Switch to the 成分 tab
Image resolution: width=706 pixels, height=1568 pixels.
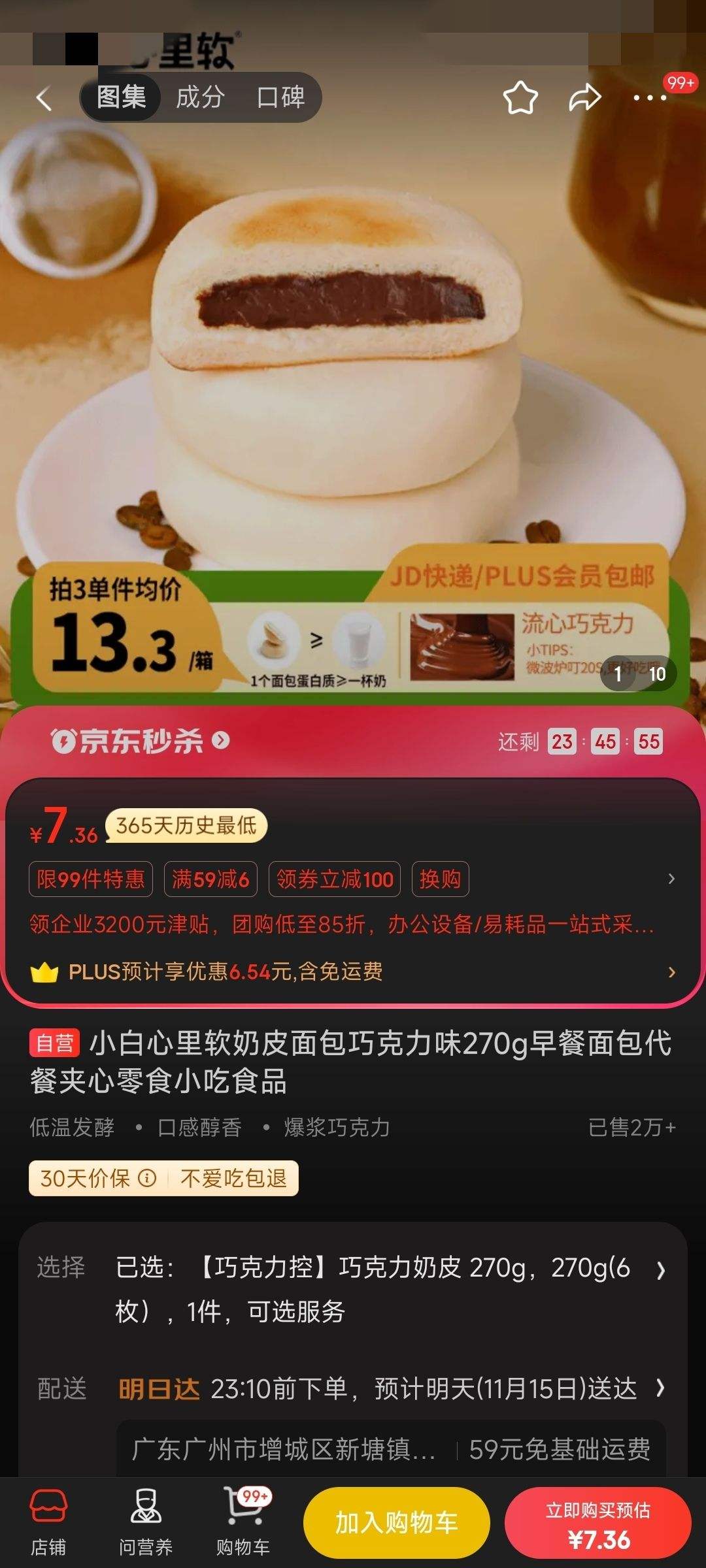[199, 97]
